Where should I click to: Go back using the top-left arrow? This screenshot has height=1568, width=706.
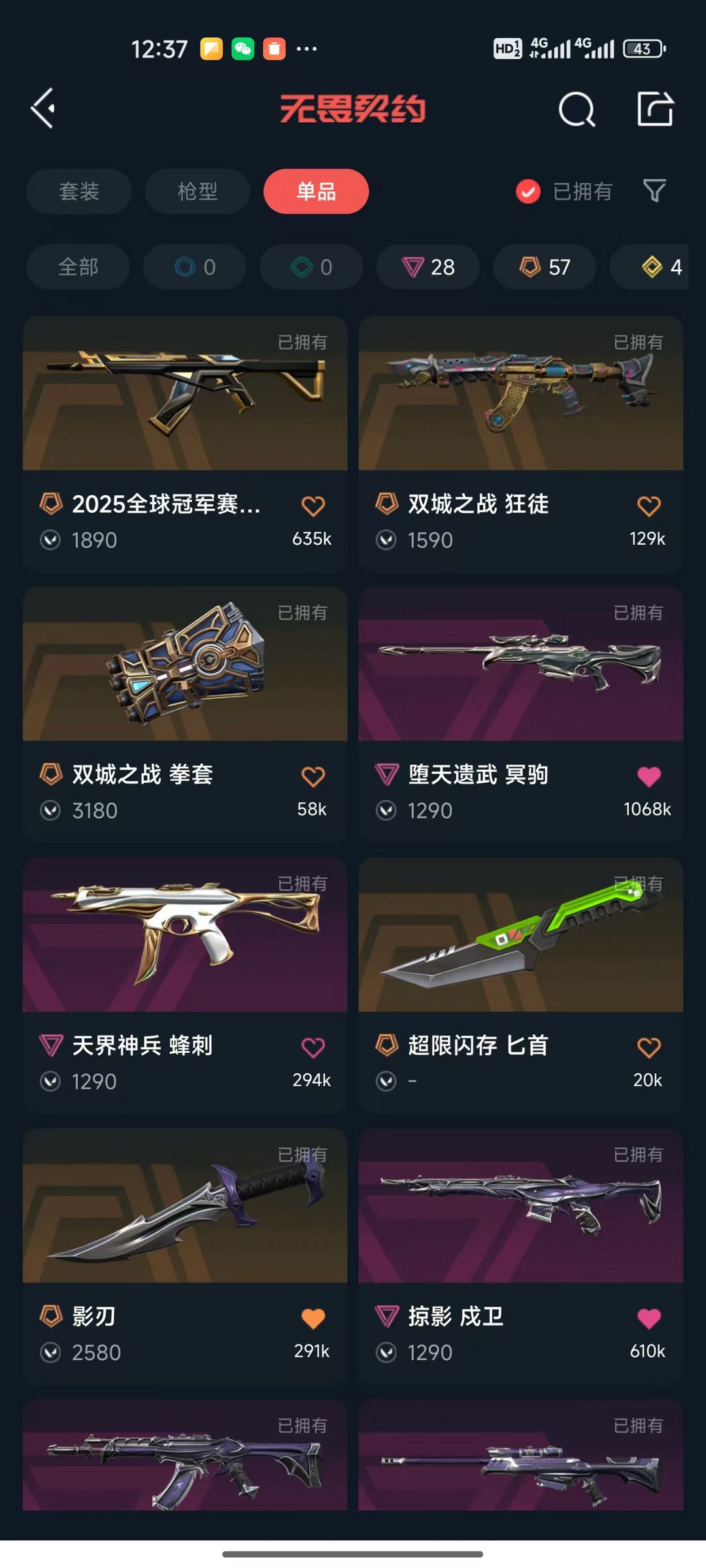click(43, 108)
